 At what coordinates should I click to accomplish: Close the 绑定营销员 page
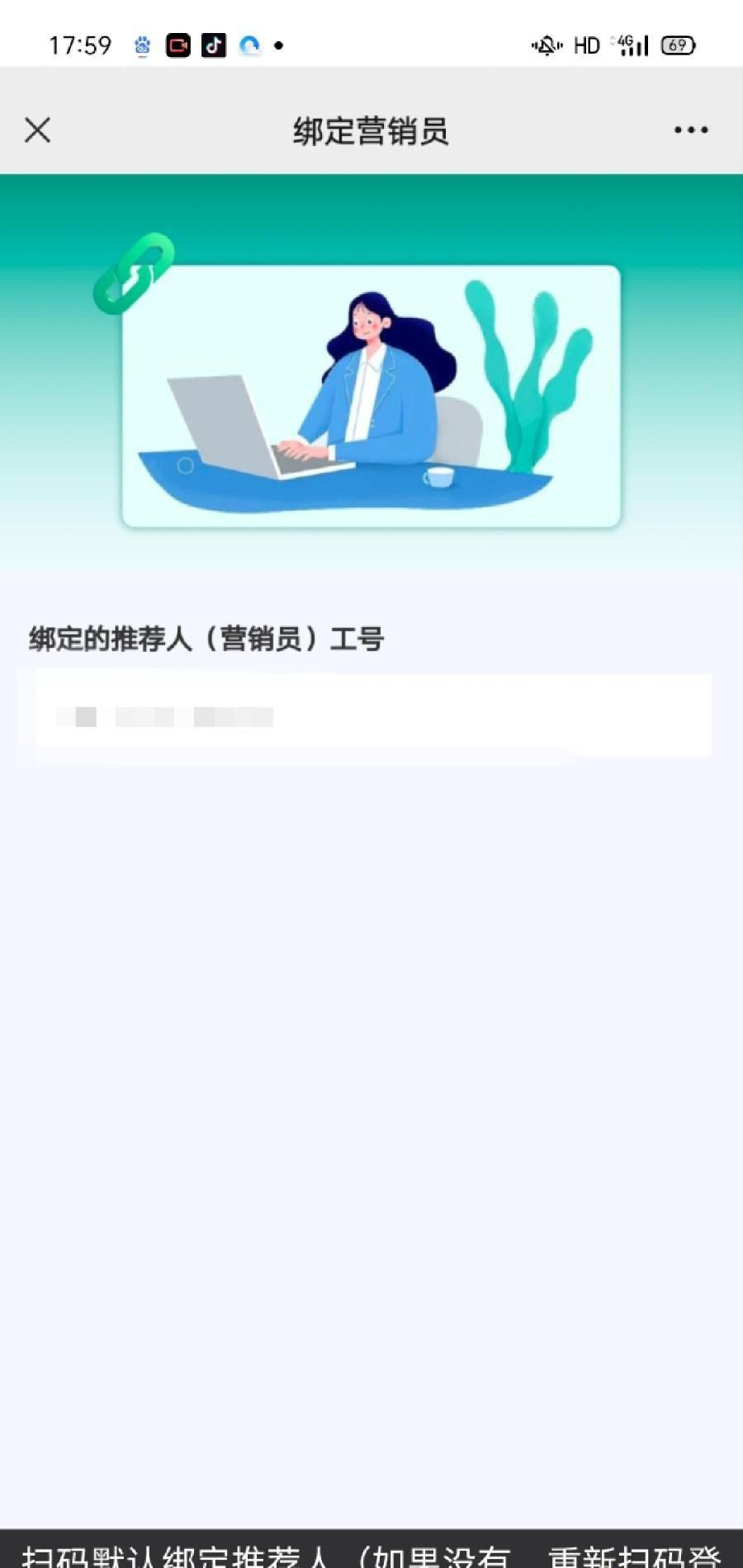[37, 130]
